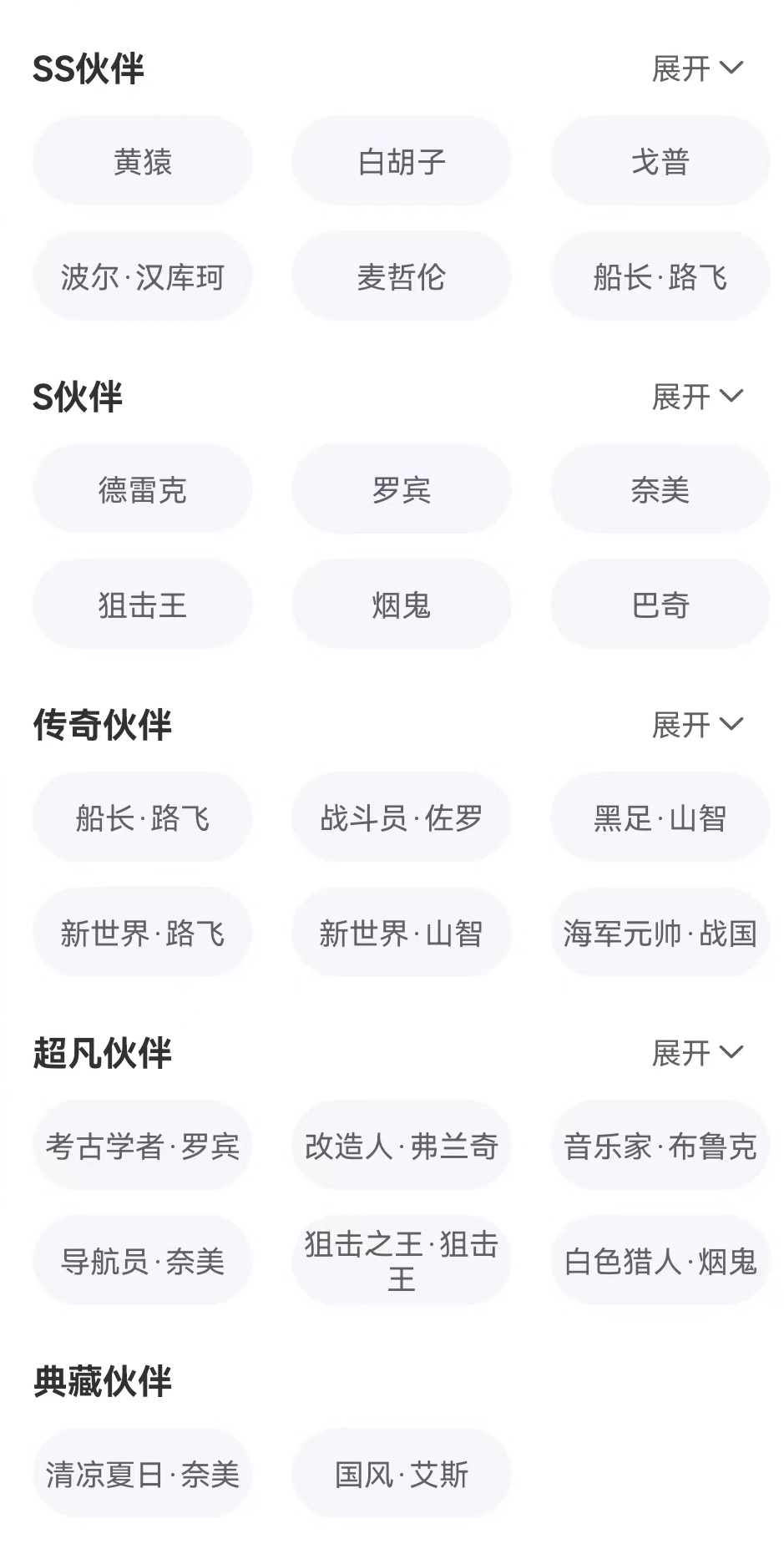Expand the 传奇伙伴 section
784x1554 pixels.
pos(697,725)
